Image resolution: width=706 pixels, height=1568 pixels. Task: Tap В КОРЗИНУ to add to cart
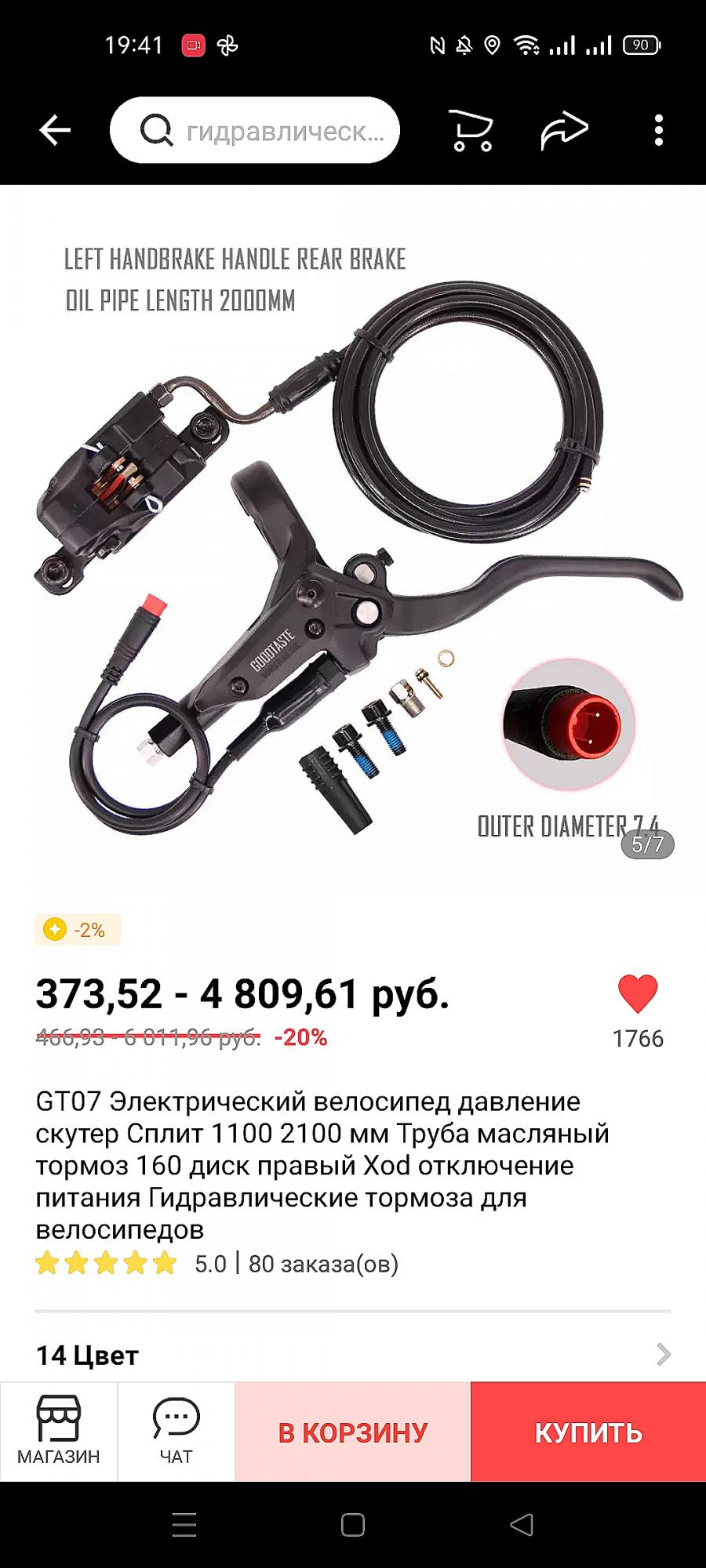tap(353, 1432)
